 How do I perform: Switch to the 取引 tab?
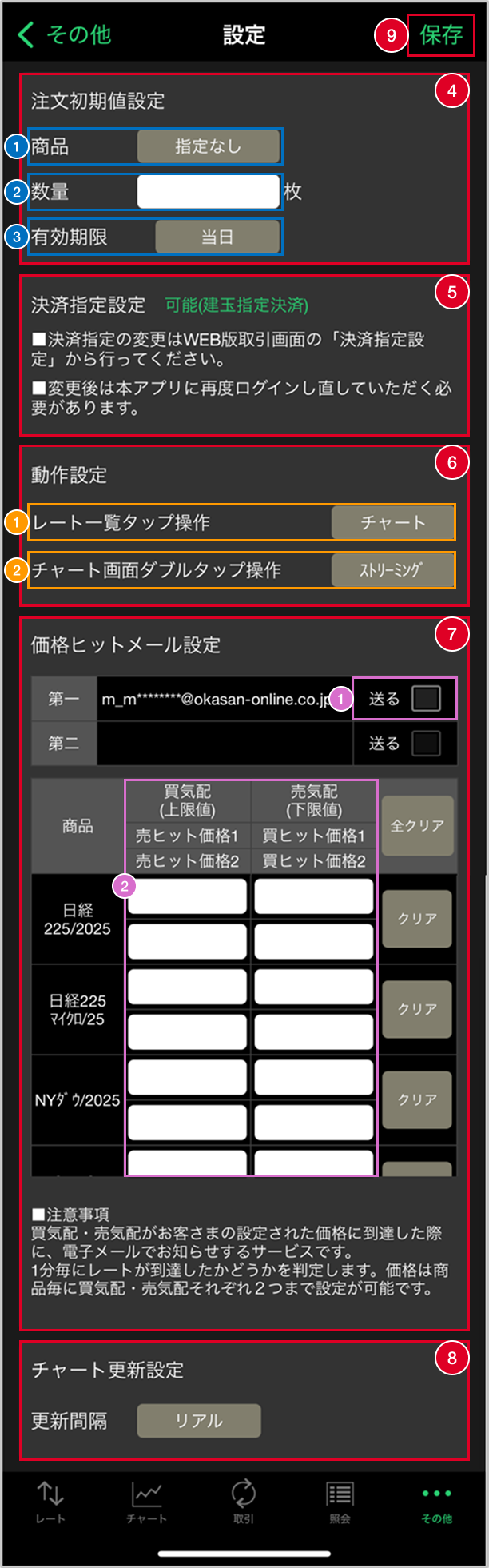click(244, 1502)
